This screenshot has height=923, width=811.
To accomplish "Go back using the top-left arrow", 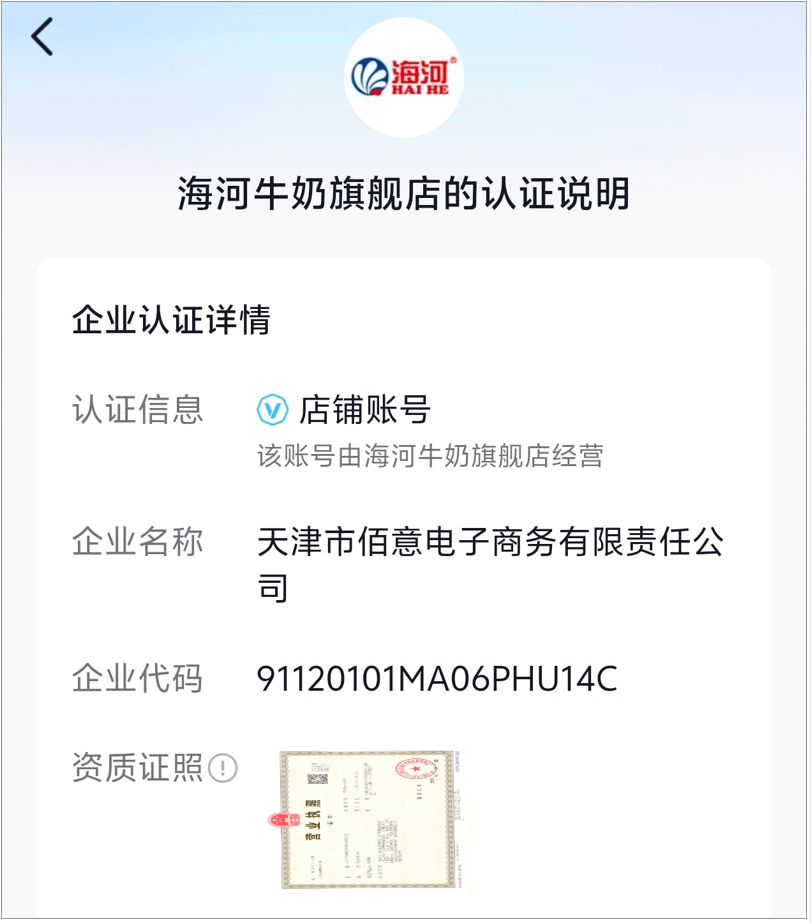I will click(42, 38).
